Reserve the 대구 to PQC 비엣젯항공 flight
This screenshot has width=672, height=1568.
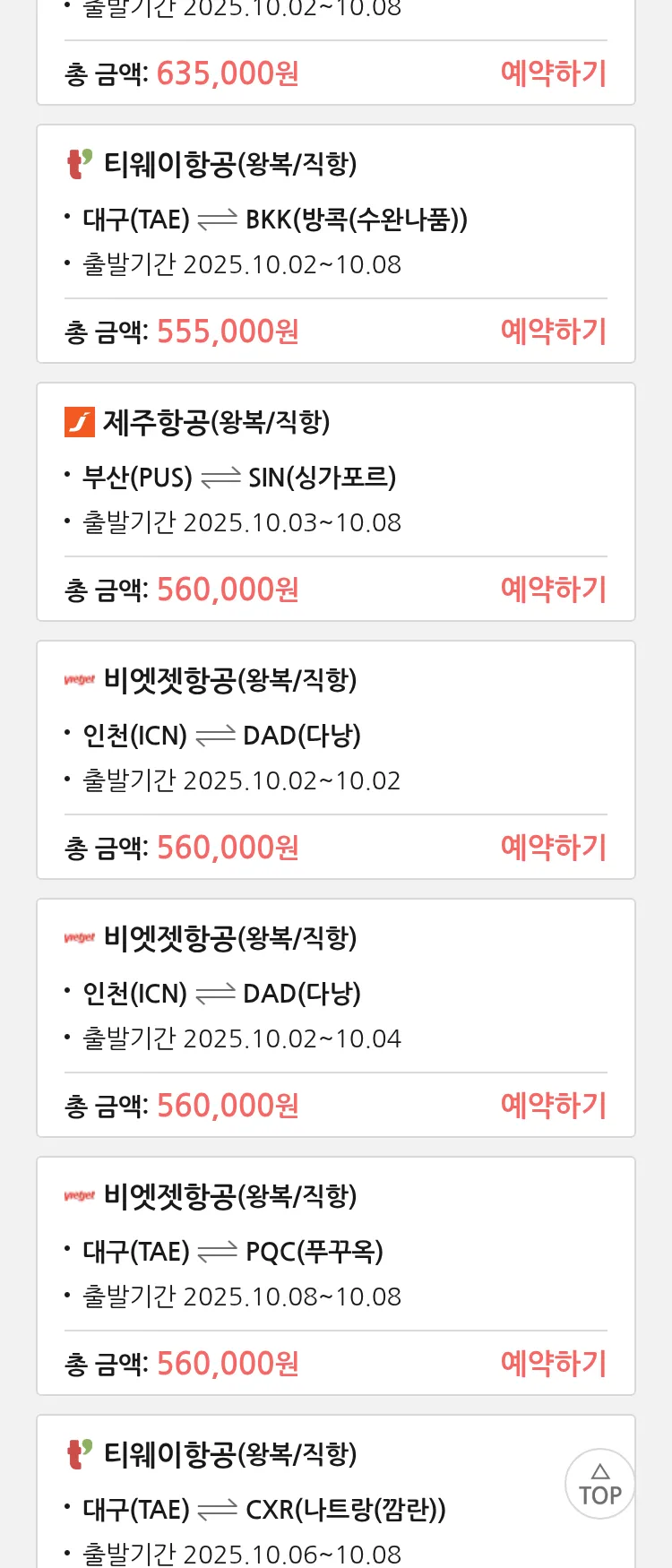(553, 1364)
